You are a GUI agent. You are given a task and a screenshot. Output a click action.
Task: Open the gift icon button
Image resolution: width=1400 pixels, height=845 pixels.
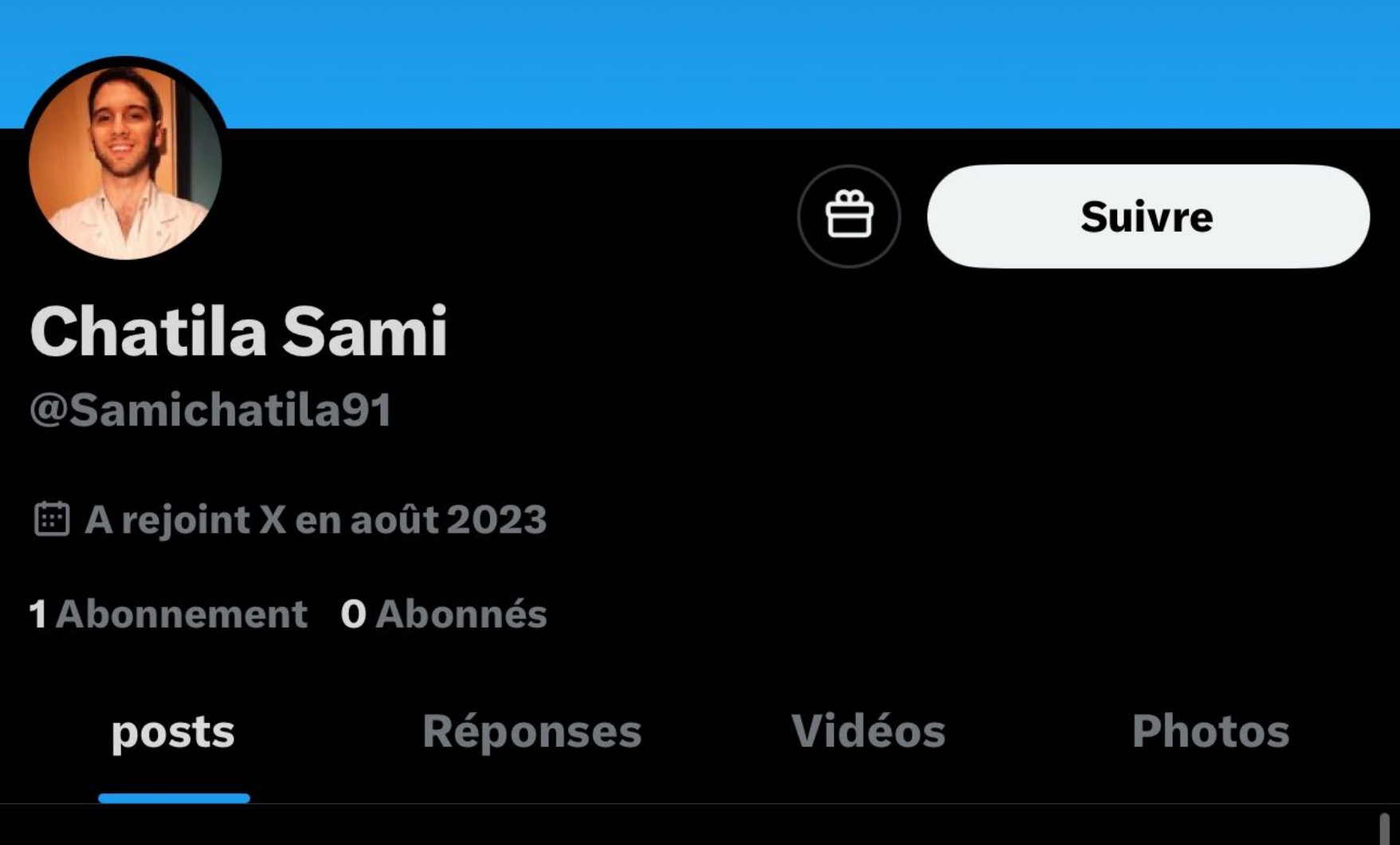[849, 216]
